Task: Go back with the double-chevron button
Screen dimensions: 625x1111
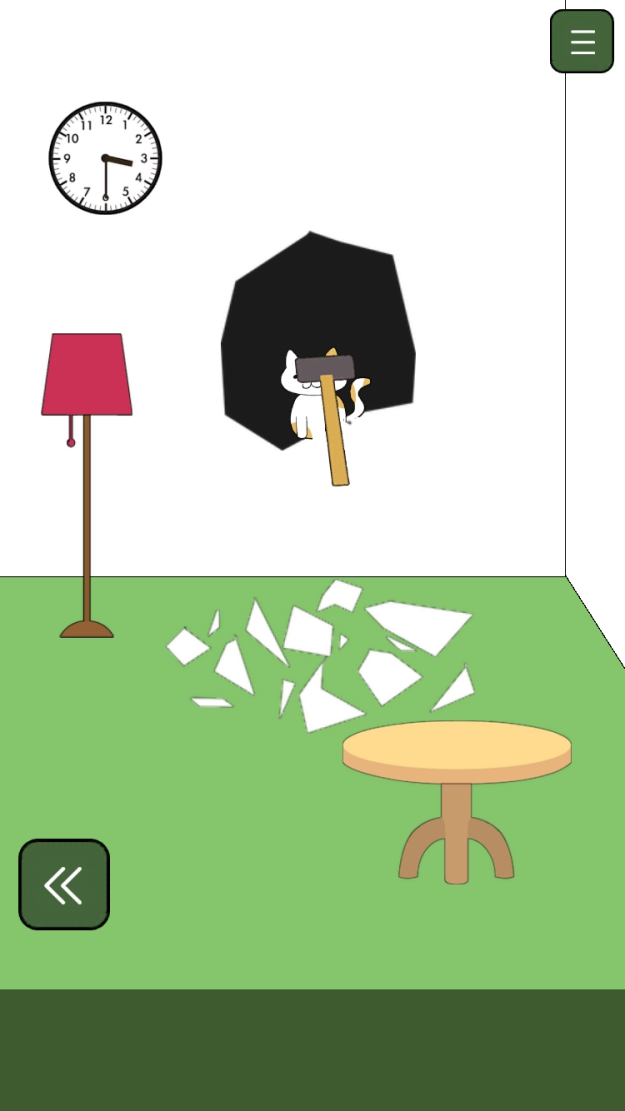Action: point(64,884)
